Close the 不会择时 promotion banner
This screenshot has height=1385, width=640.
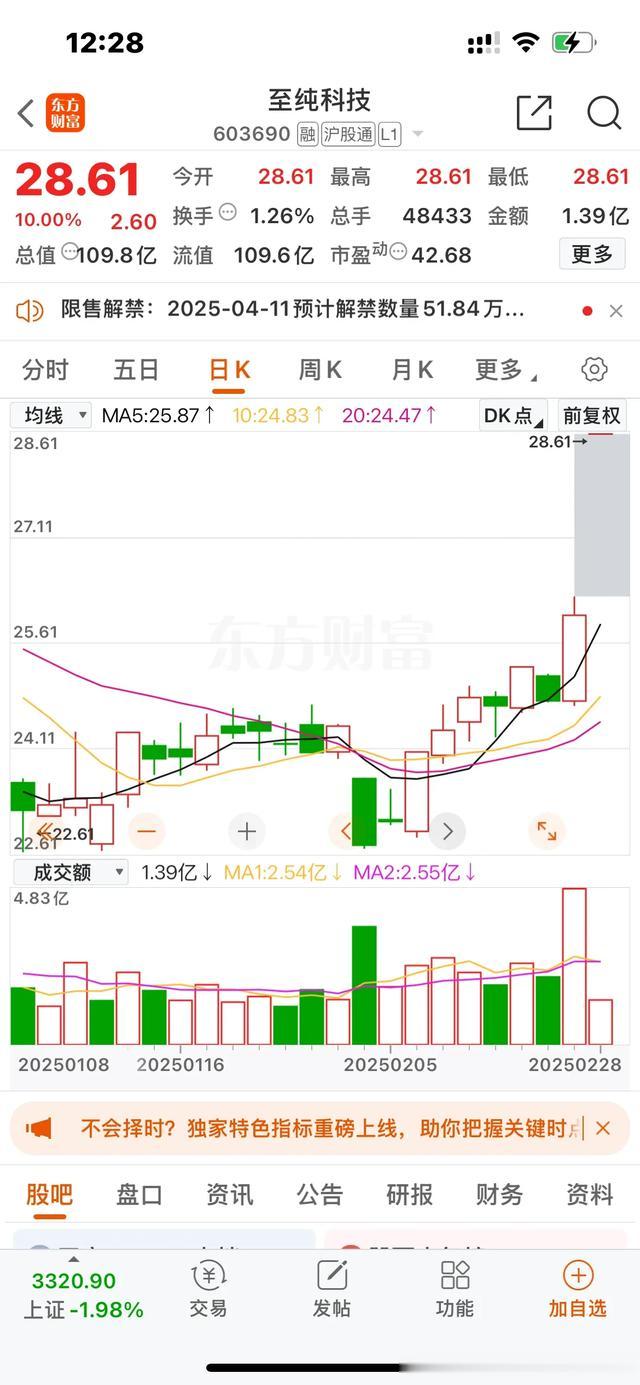(x=603, y=1128)
